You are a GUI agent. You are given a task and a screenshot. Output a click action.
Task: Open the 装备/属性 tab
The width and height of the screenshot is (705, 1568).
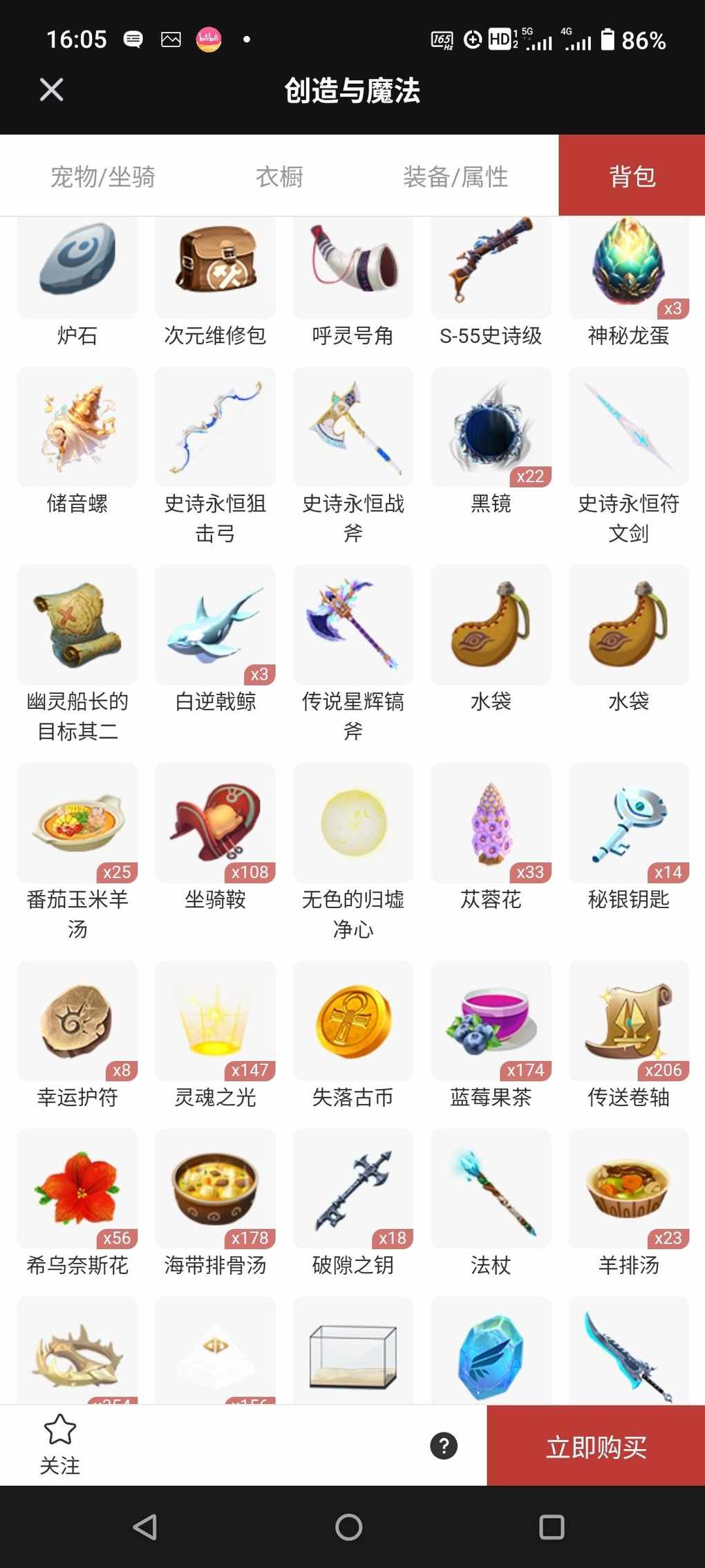(455, 176)
